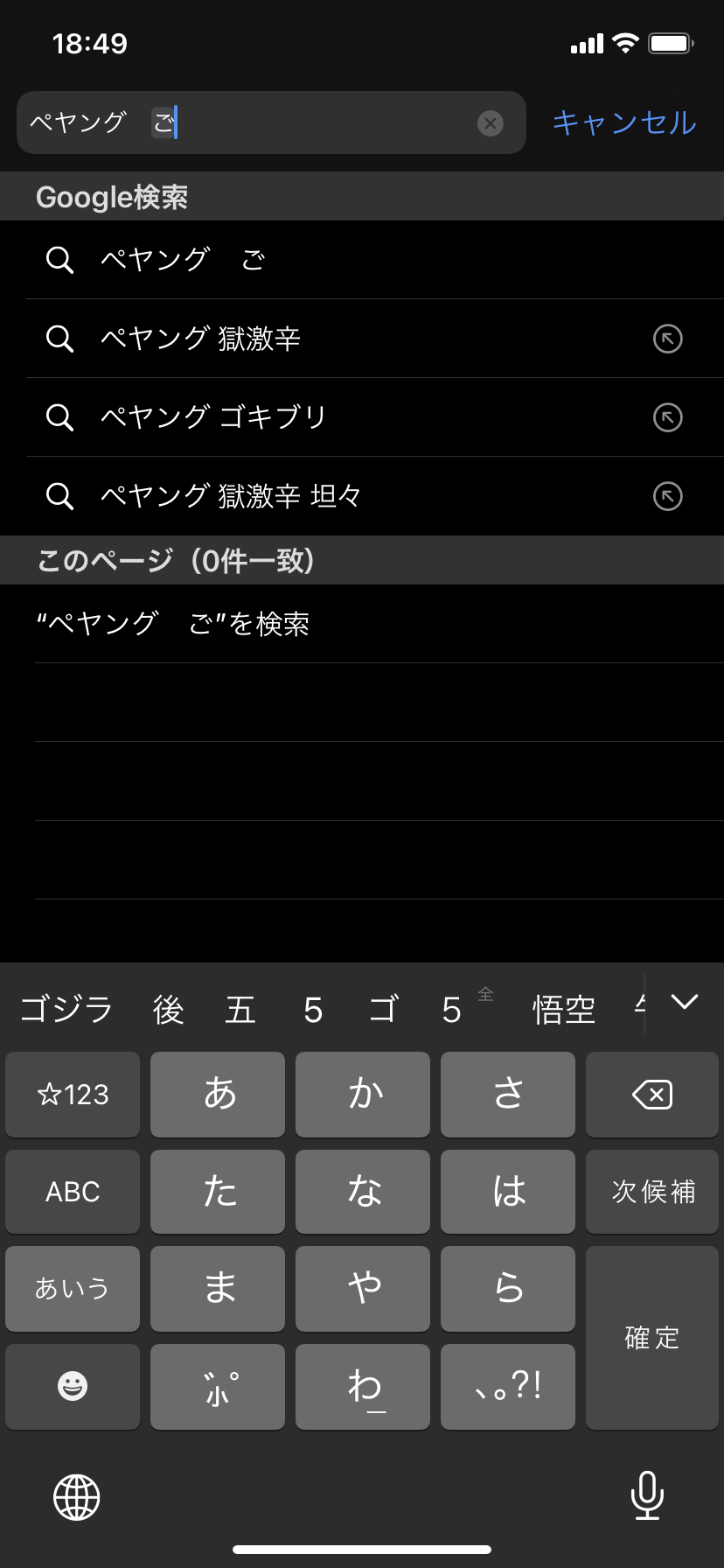Viewport: 724px width, 1568px height.
Task: Expand the keyboard candidate list
Action: (684, 1003)
